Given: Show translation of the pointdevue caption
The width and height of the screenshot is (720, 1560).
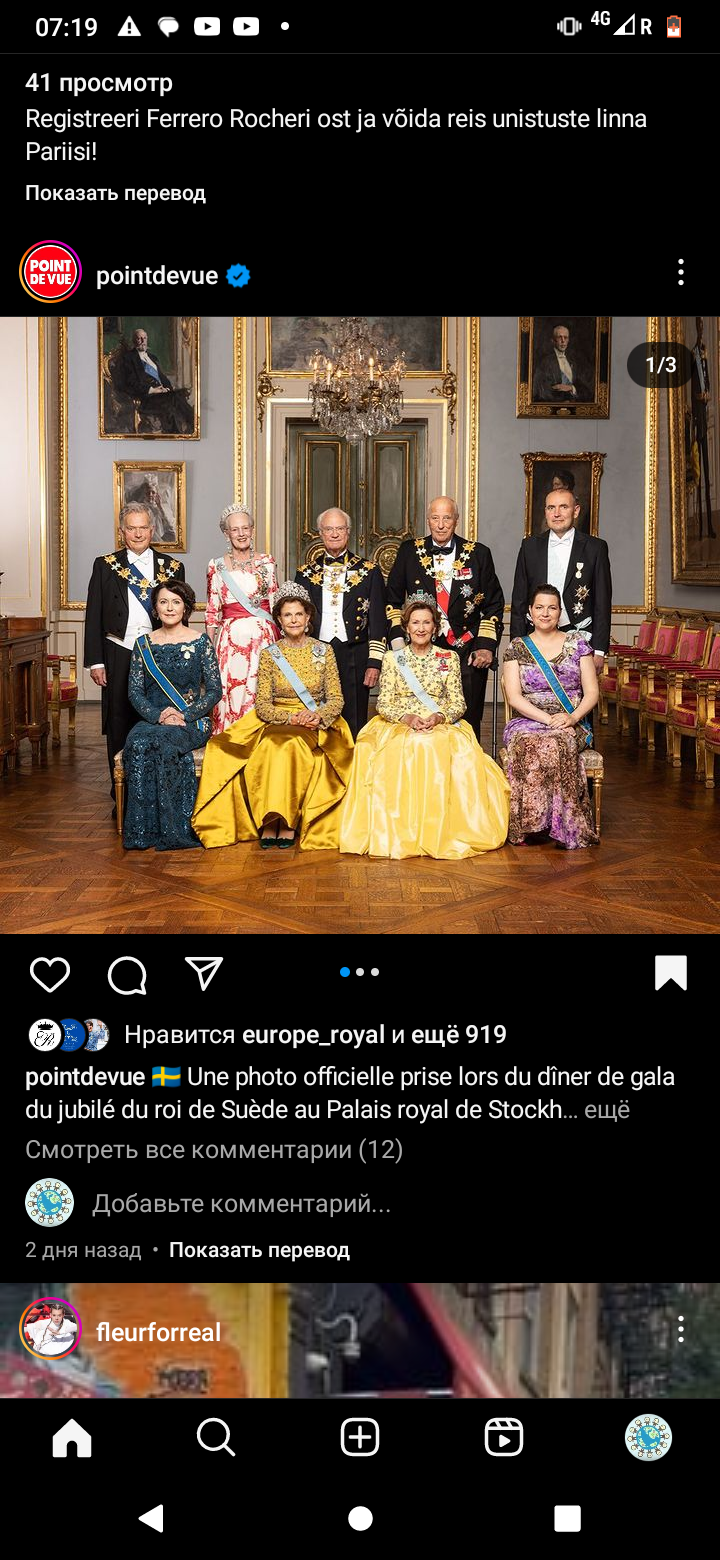Looking at the screenshot, I should (259, 1250).
